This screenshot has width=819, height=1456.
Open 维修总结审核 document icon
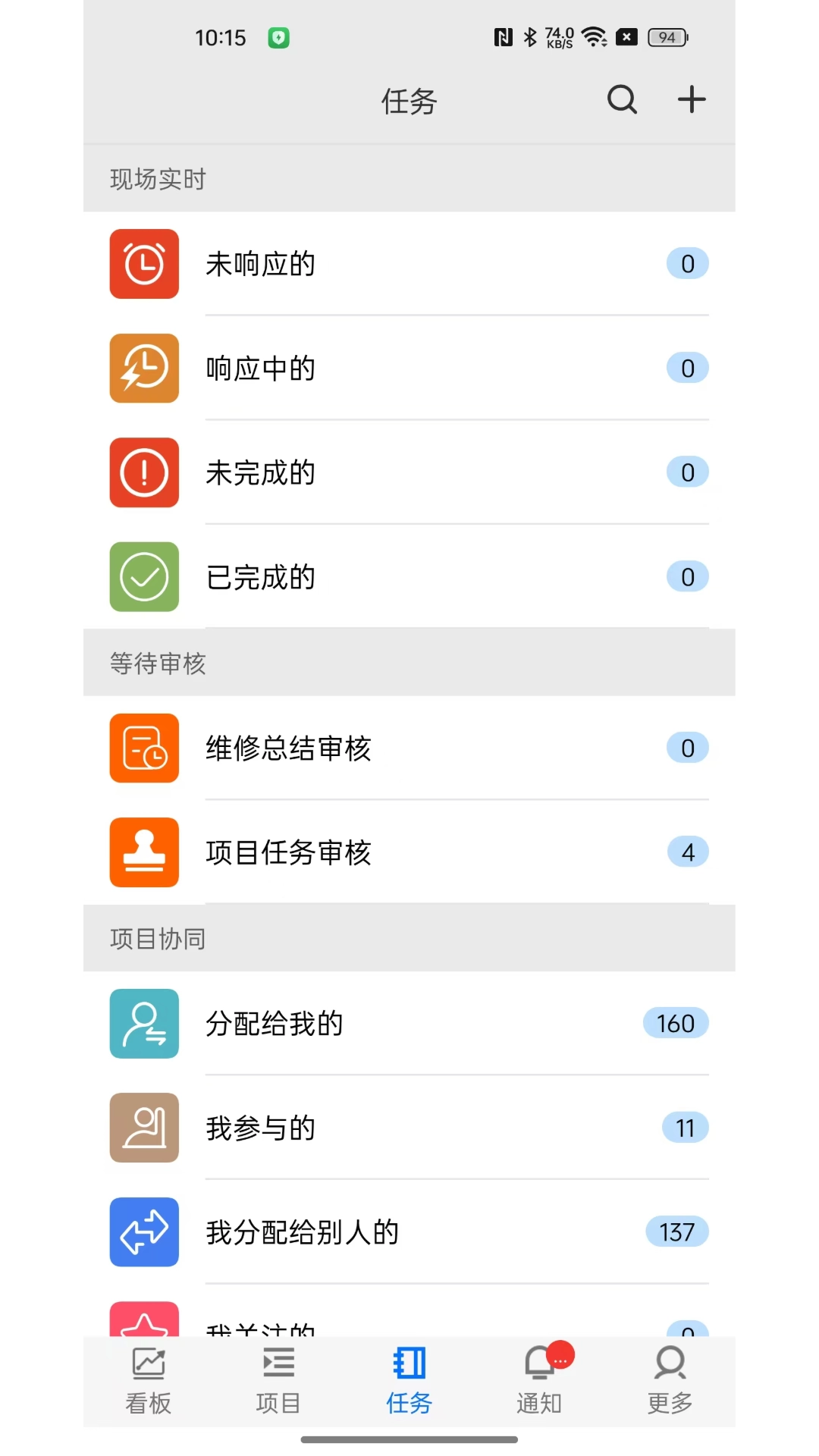(143, 748)
